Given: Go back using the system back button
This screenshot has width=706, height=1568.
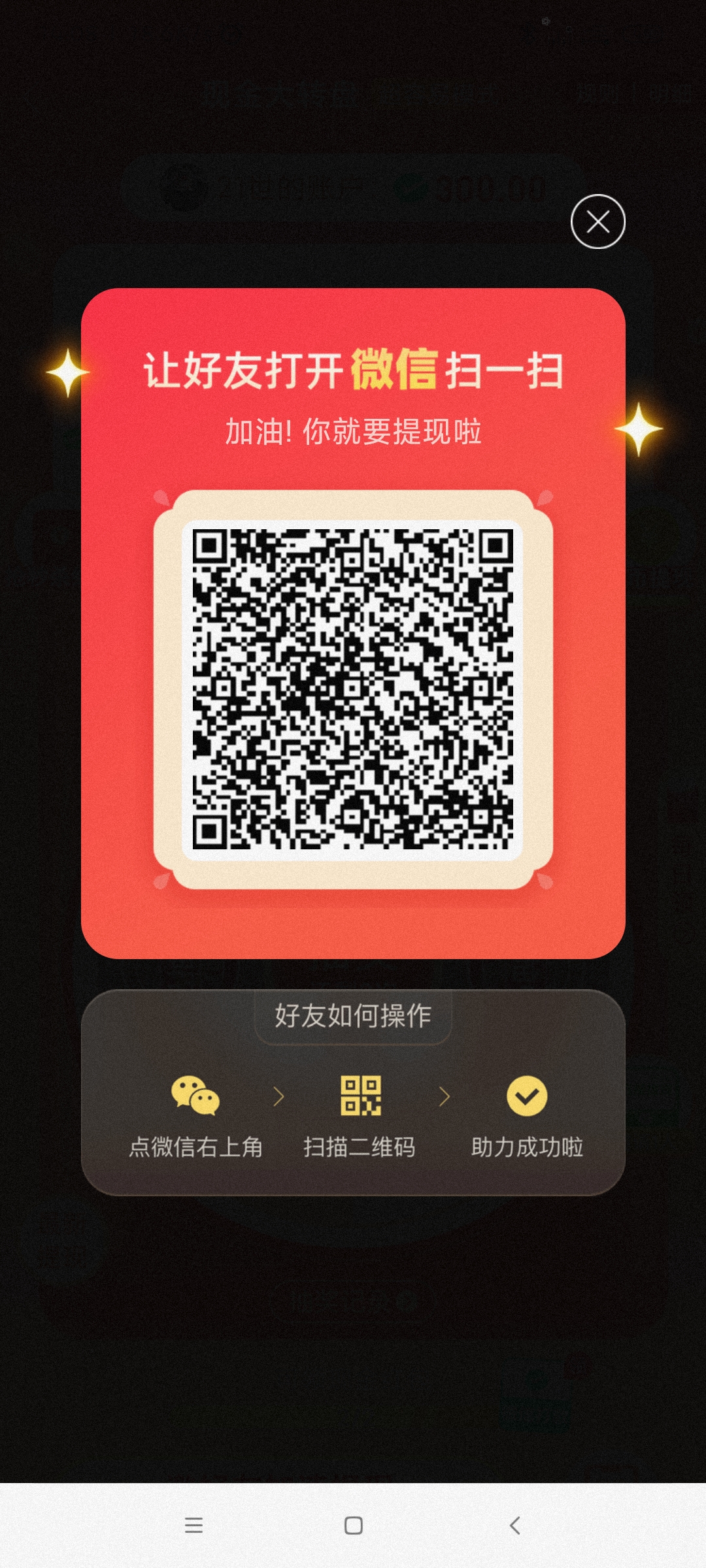Looking at the screenshot, I should click(x=515, y=1526).
